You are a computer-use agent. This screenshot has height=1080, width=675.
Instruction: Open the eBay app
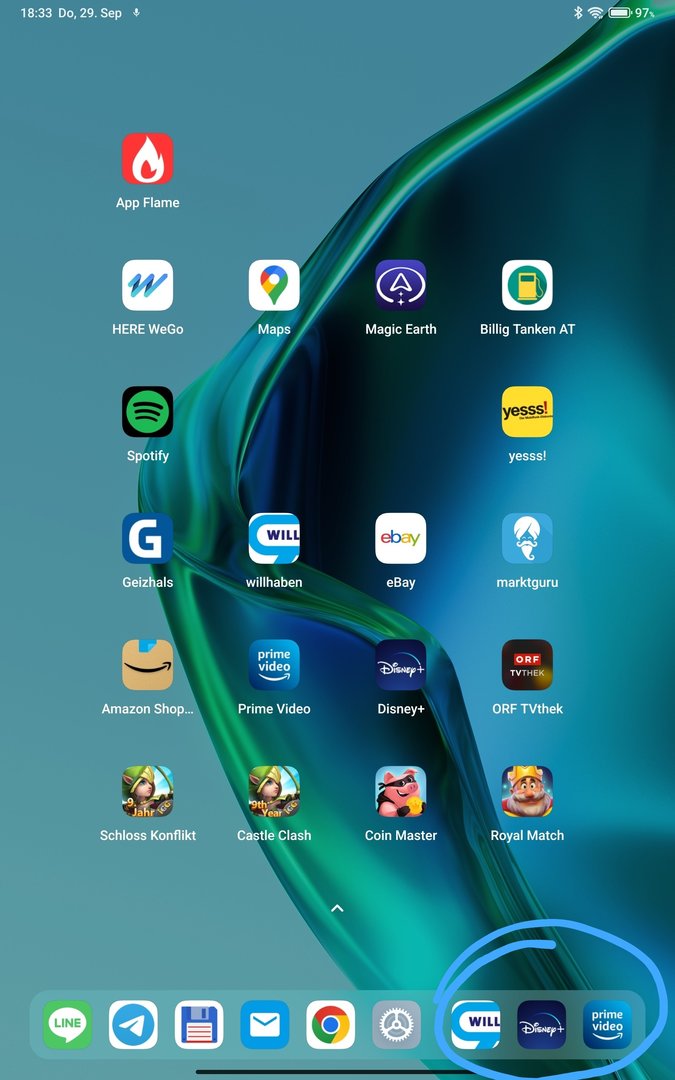click(401, 539)
